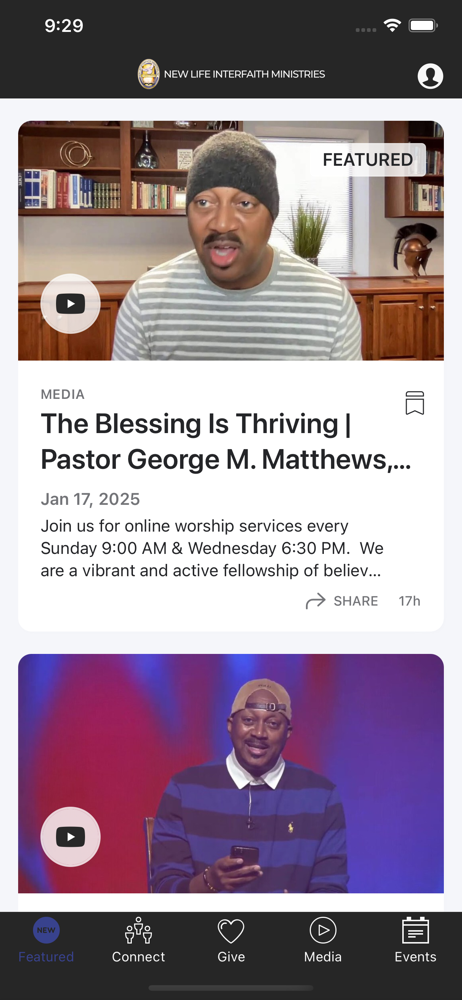Open the Give tab
This screenshot has width=462, height=1000.
[231, 940]
